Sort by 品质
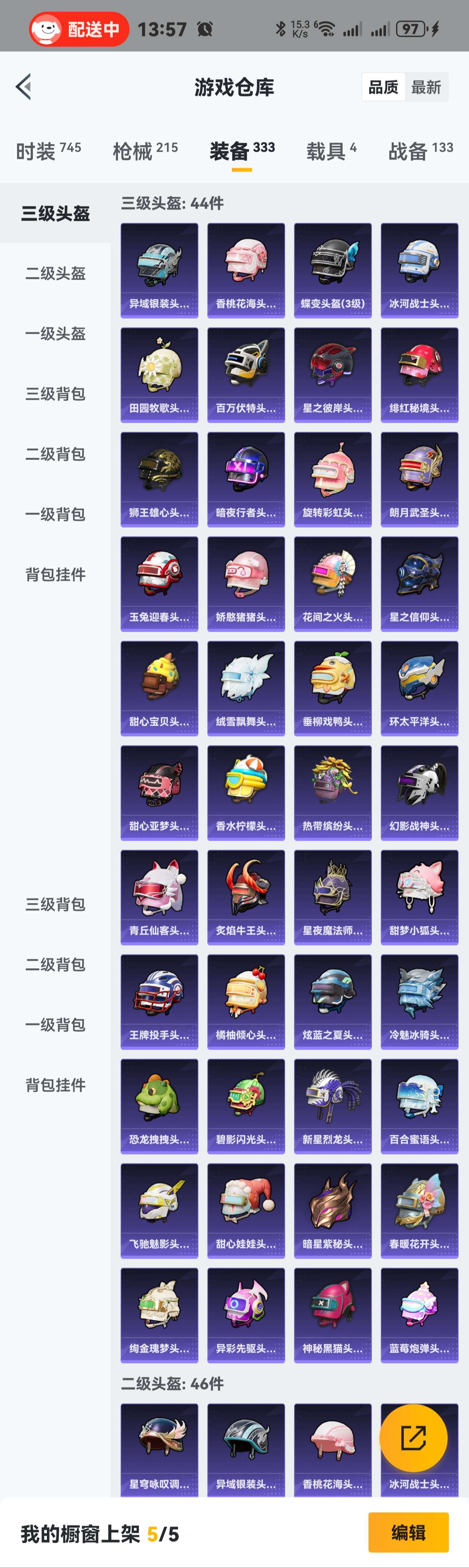Viewport: 469px width, 1568px height. pyautogui.click(x=383, y=87)
